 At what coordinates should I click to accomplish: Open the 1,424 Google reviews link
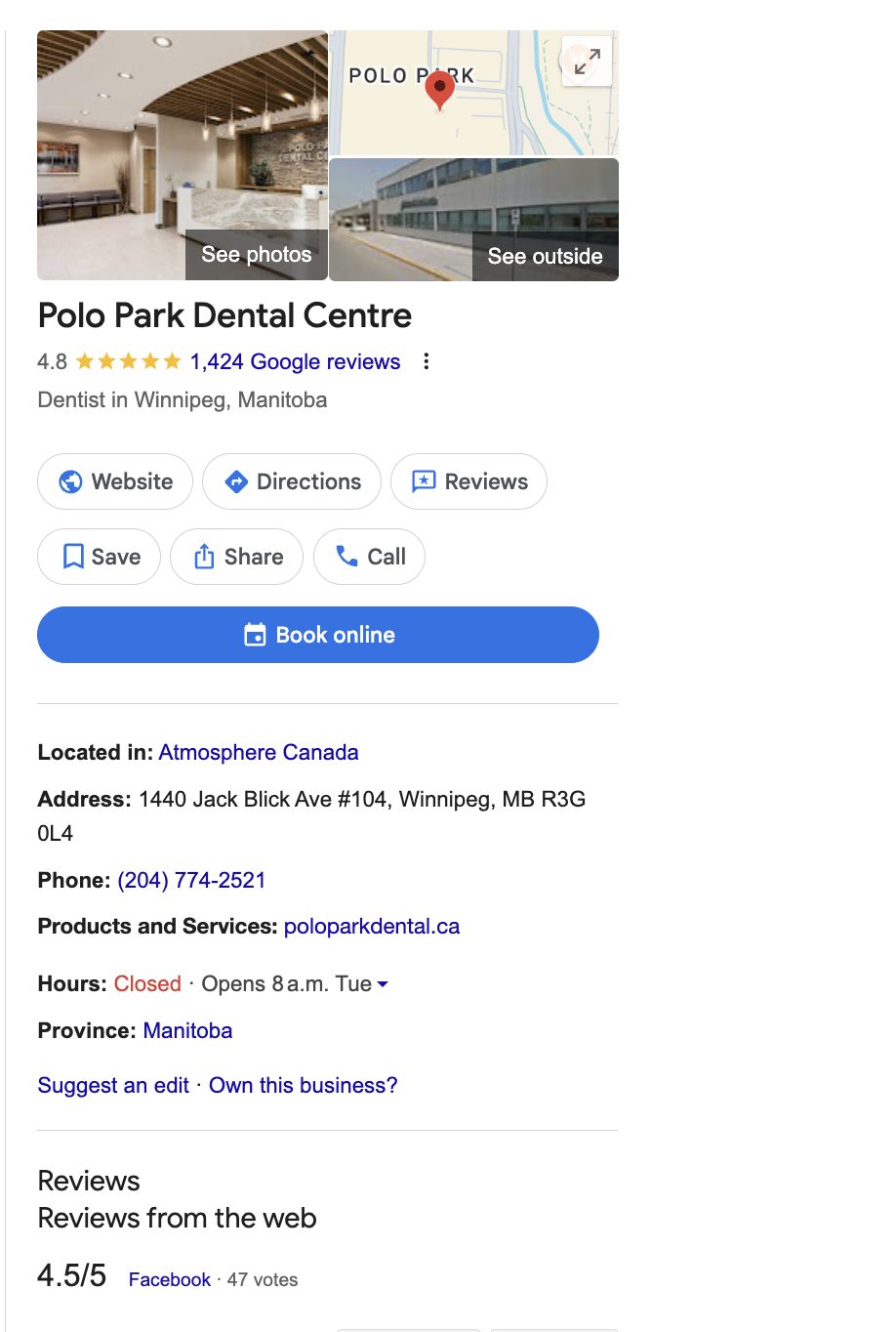pos(295,362)
